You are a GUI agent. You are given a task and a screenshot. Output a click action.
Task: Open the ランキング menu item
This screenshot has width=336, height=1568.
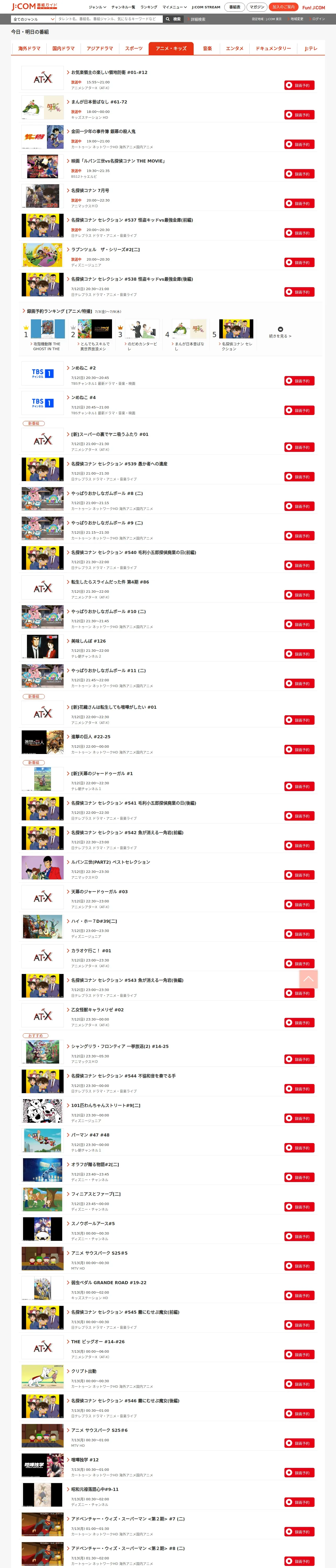tap(149, 7)
